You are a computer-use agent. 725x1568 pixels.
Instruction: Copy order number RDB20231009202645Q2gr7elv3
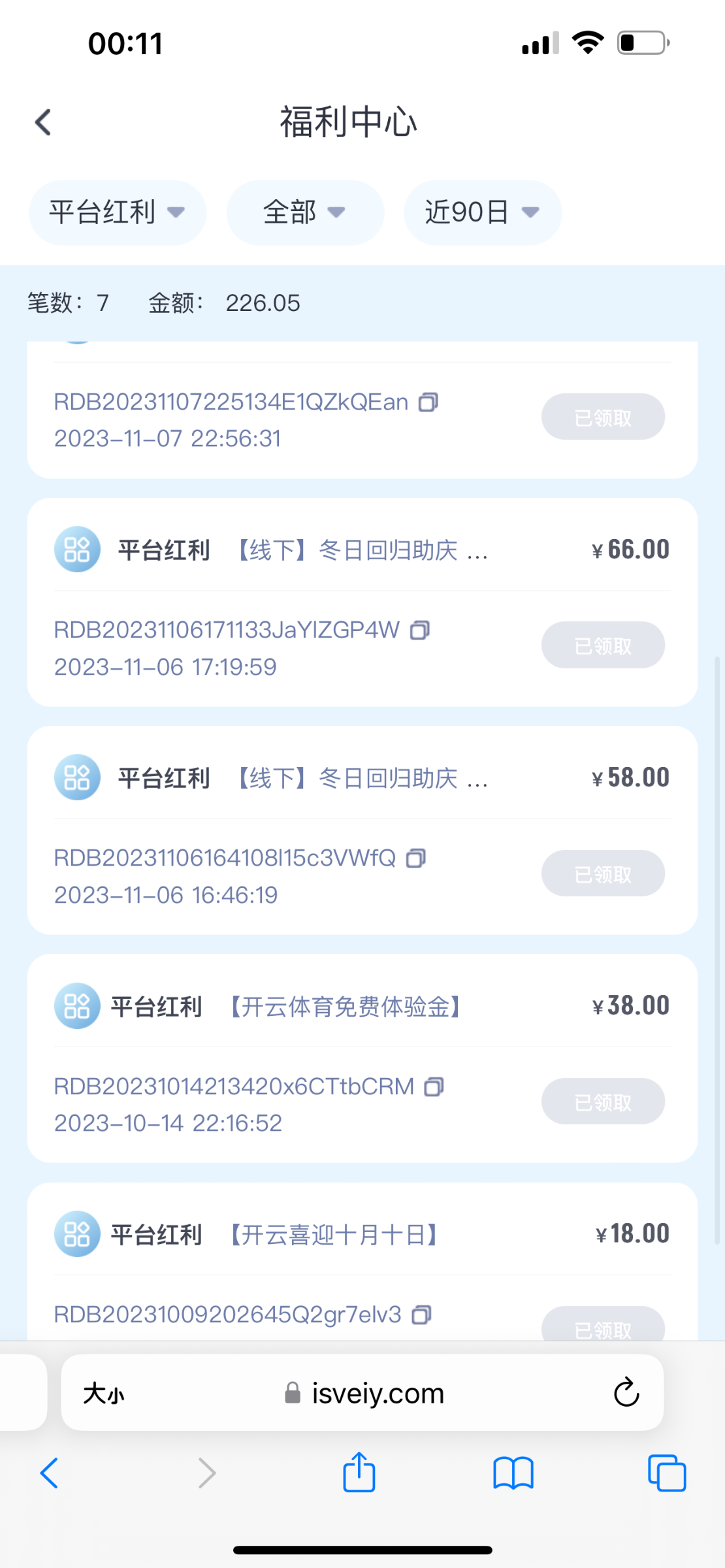[422, 1315]
